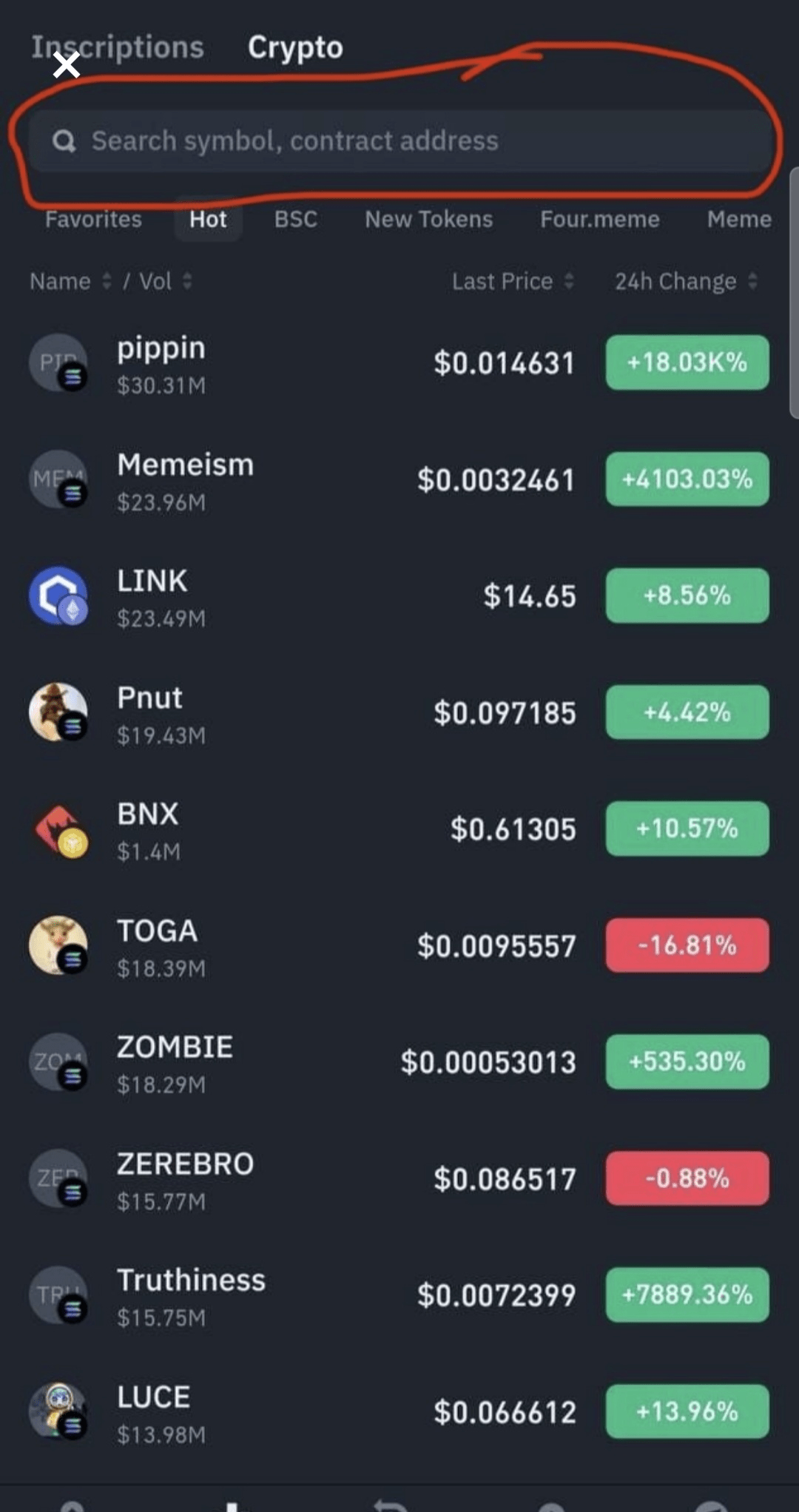799x1512 pixels.
Task: View the Truthiness token
Action: [x=296, y=1295]
